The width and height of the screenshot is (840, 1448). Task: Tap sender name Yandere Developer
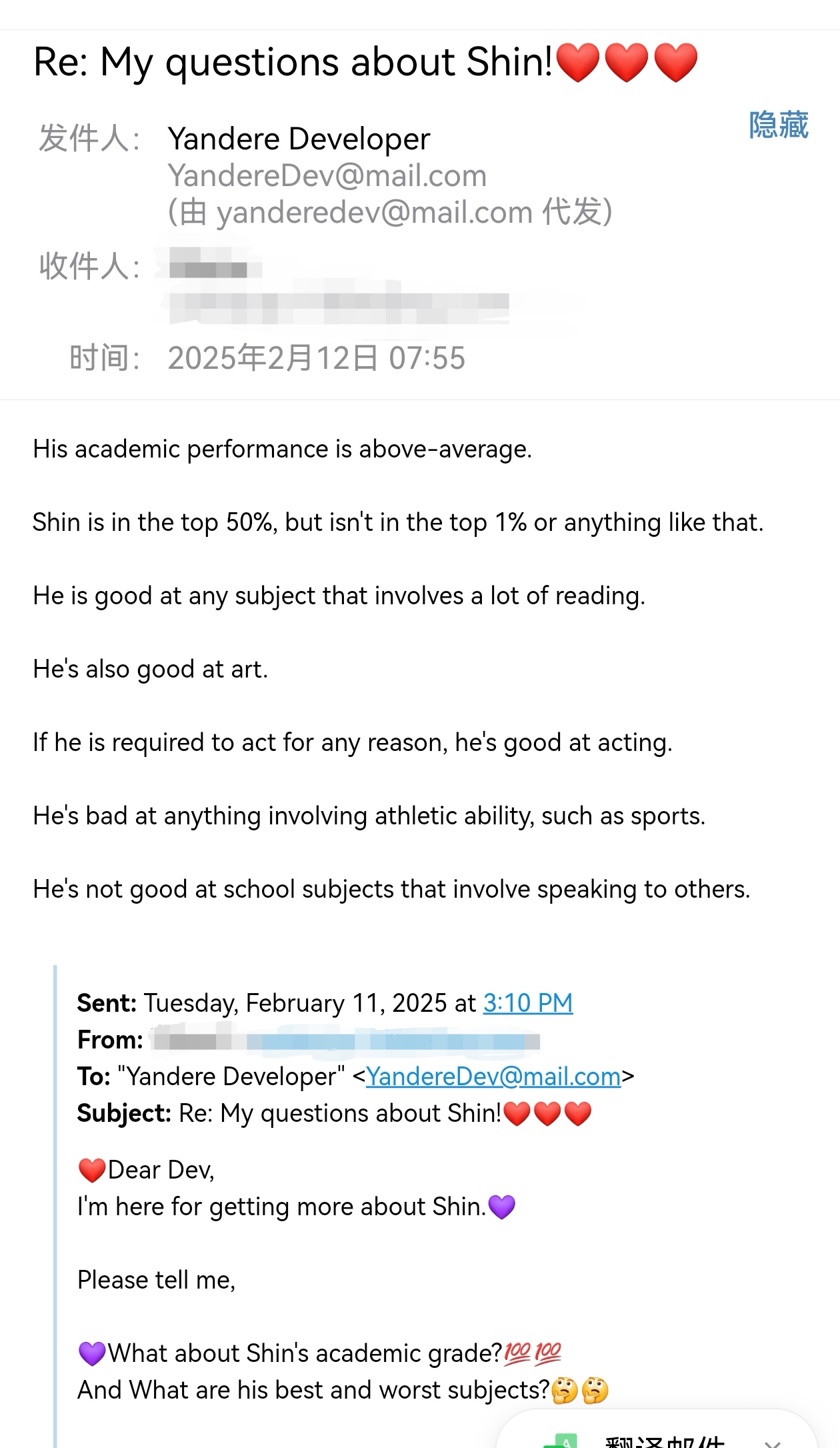pyautogui.click(x=299, y=139)
